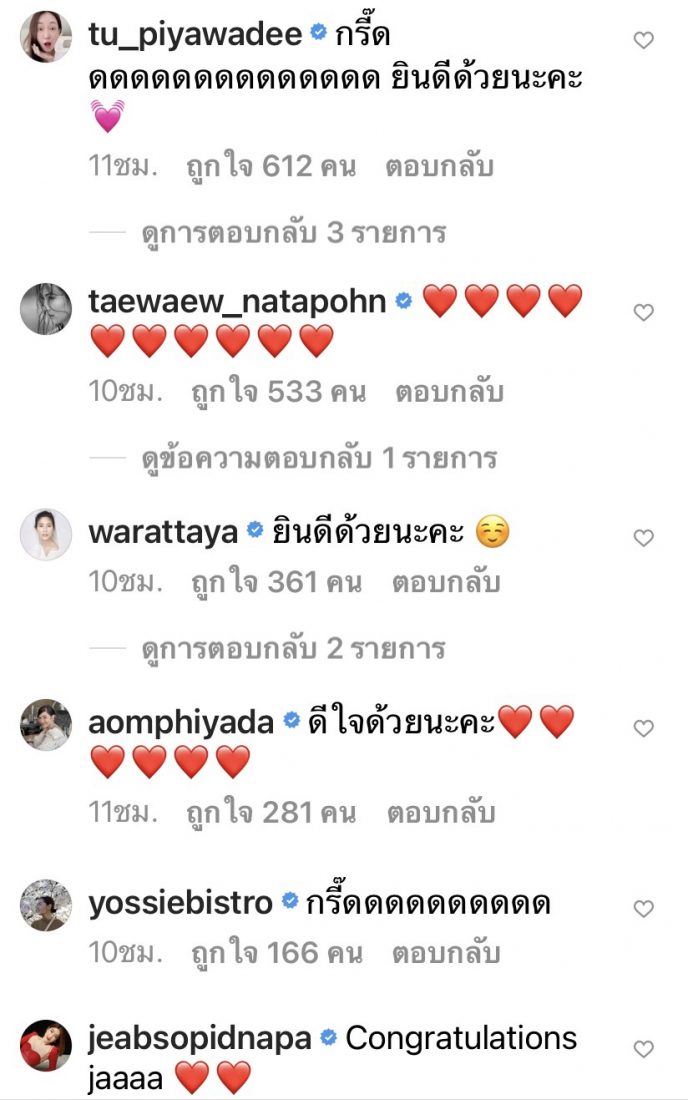Like yossiebistro's comment
Screen dimensions: 688x1100
click(644, 909)
